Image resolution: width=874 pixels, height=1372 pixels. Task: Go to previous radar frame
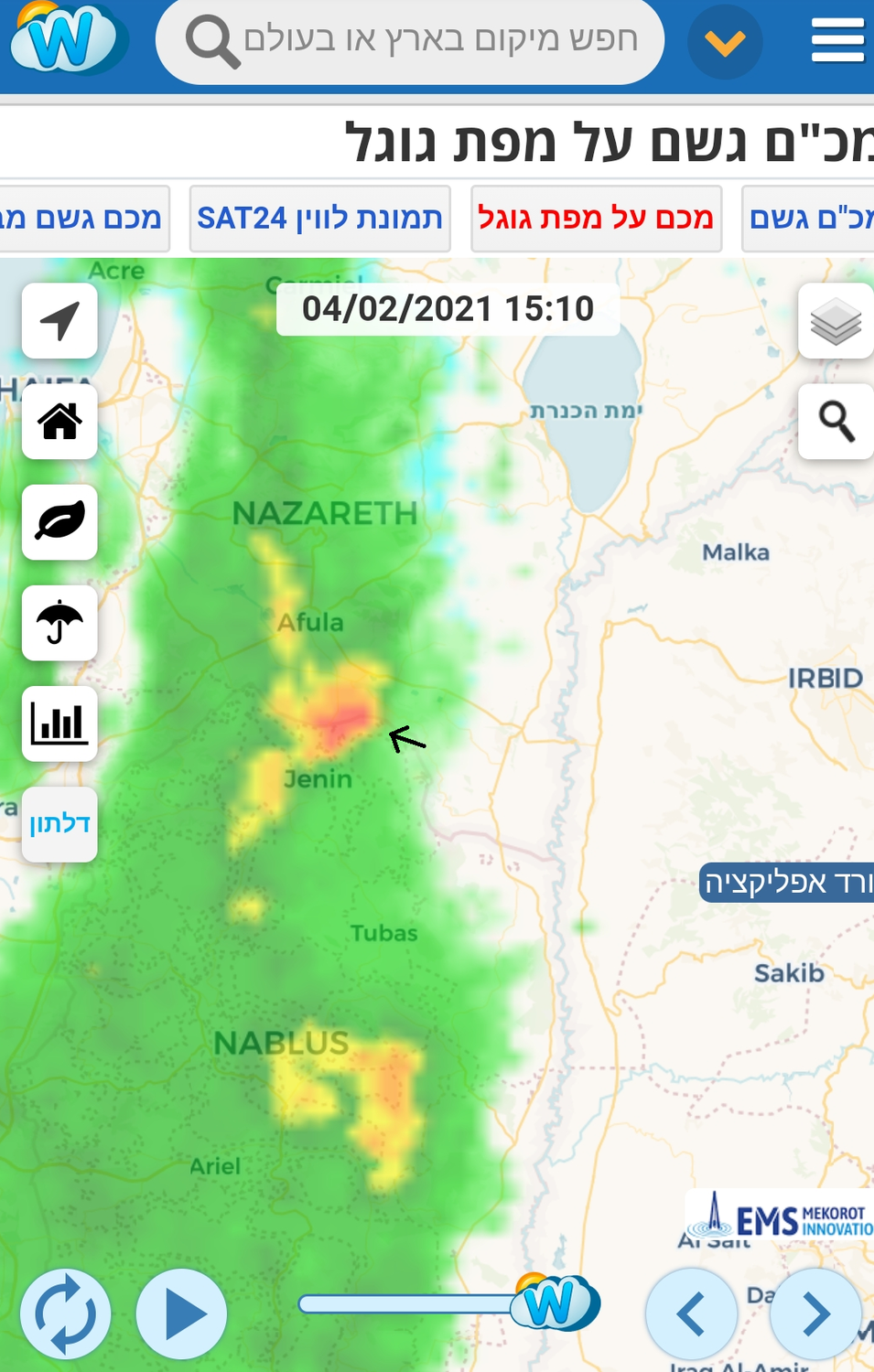click(x=691, y=1314)
